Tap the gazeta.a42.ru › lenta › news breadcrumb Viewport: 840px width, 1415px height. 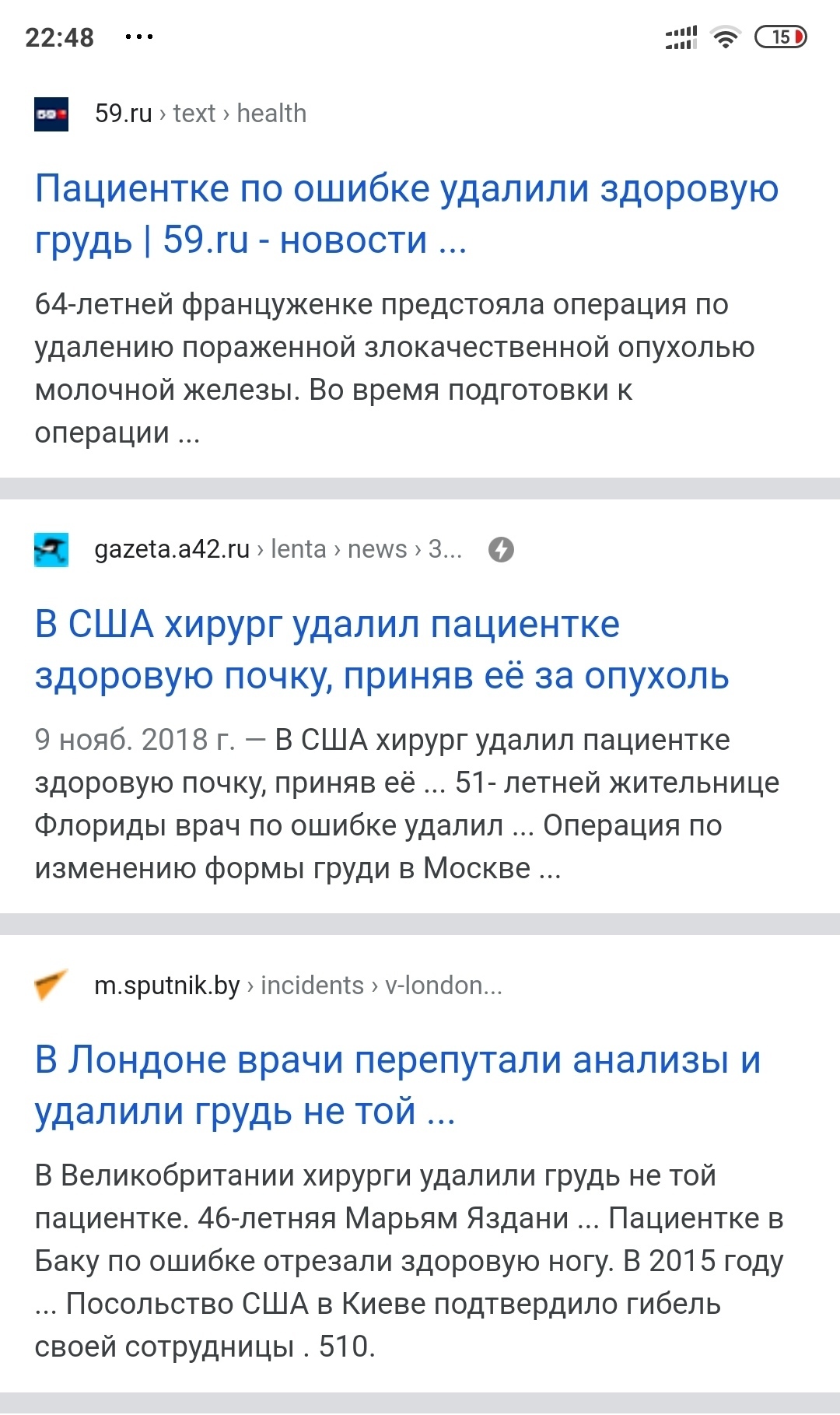click(x=278, y=549)
